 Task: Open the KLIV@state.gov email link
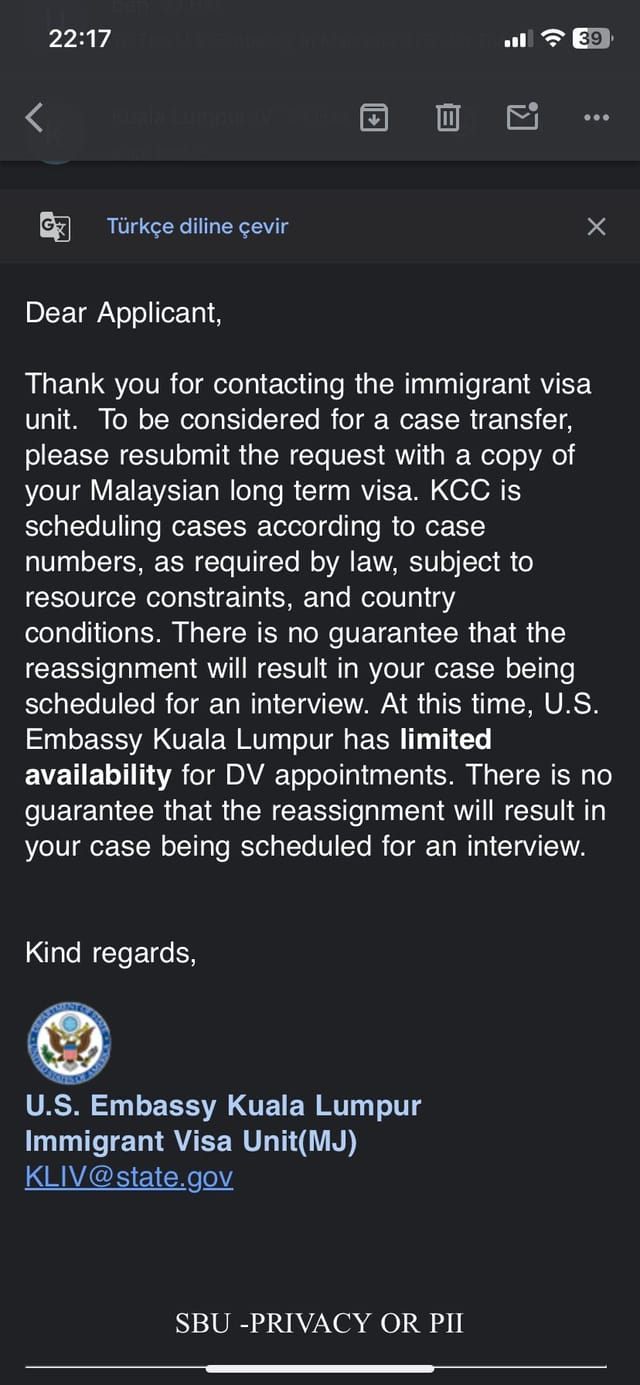point(129,1177)
